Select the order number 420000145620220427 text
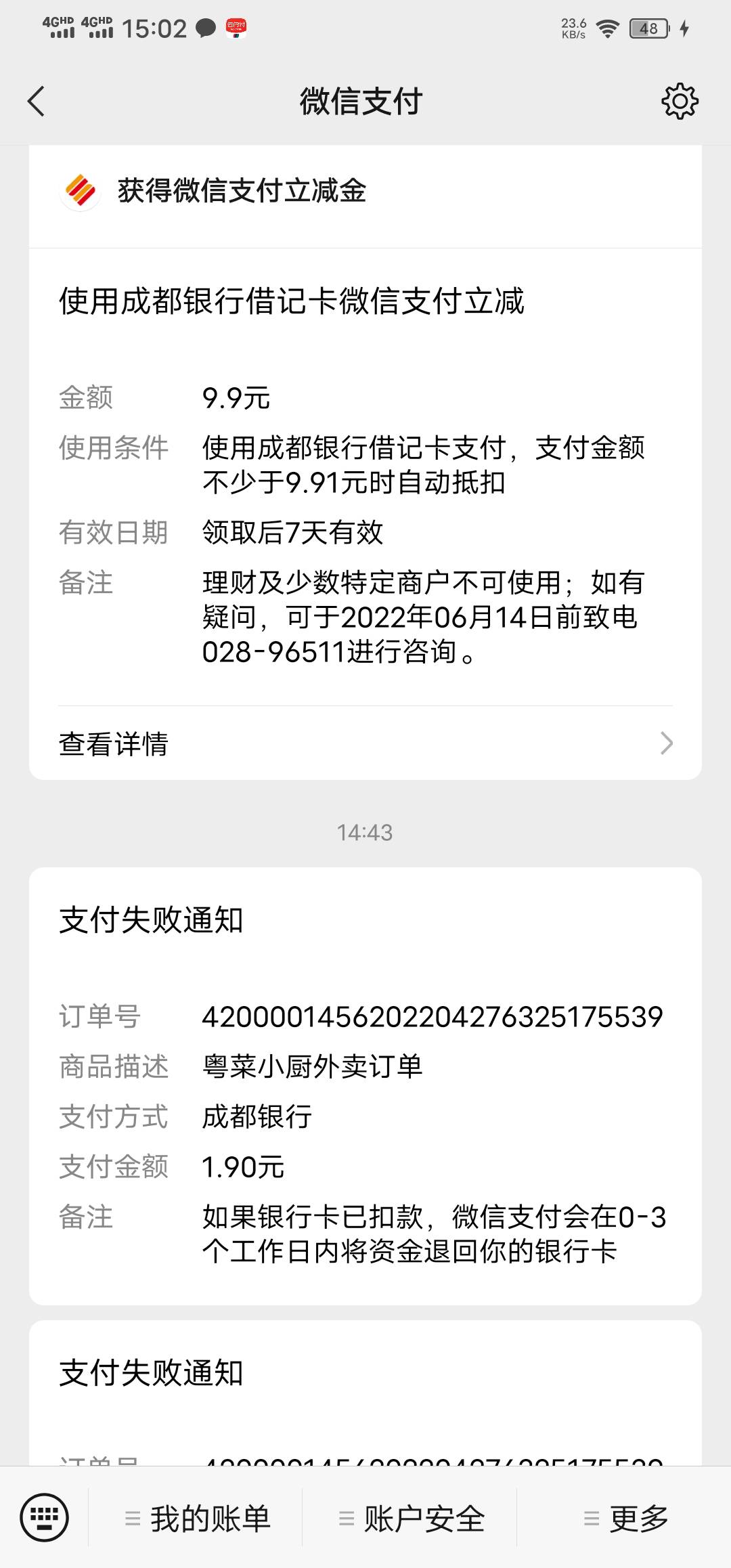 433,1016
